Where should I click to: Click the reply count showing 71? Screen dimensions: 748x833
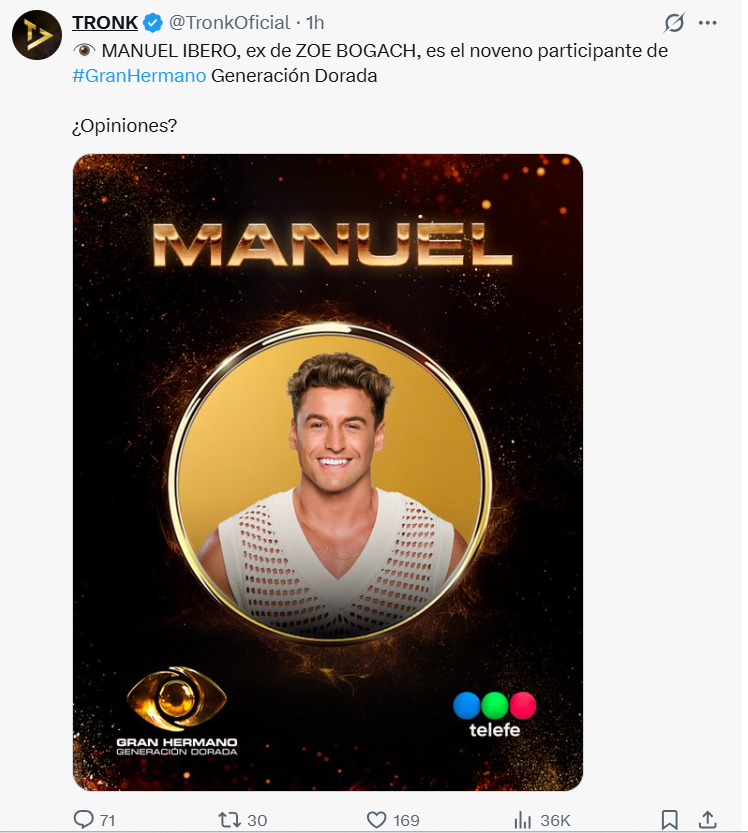click(x=104, y=819)
